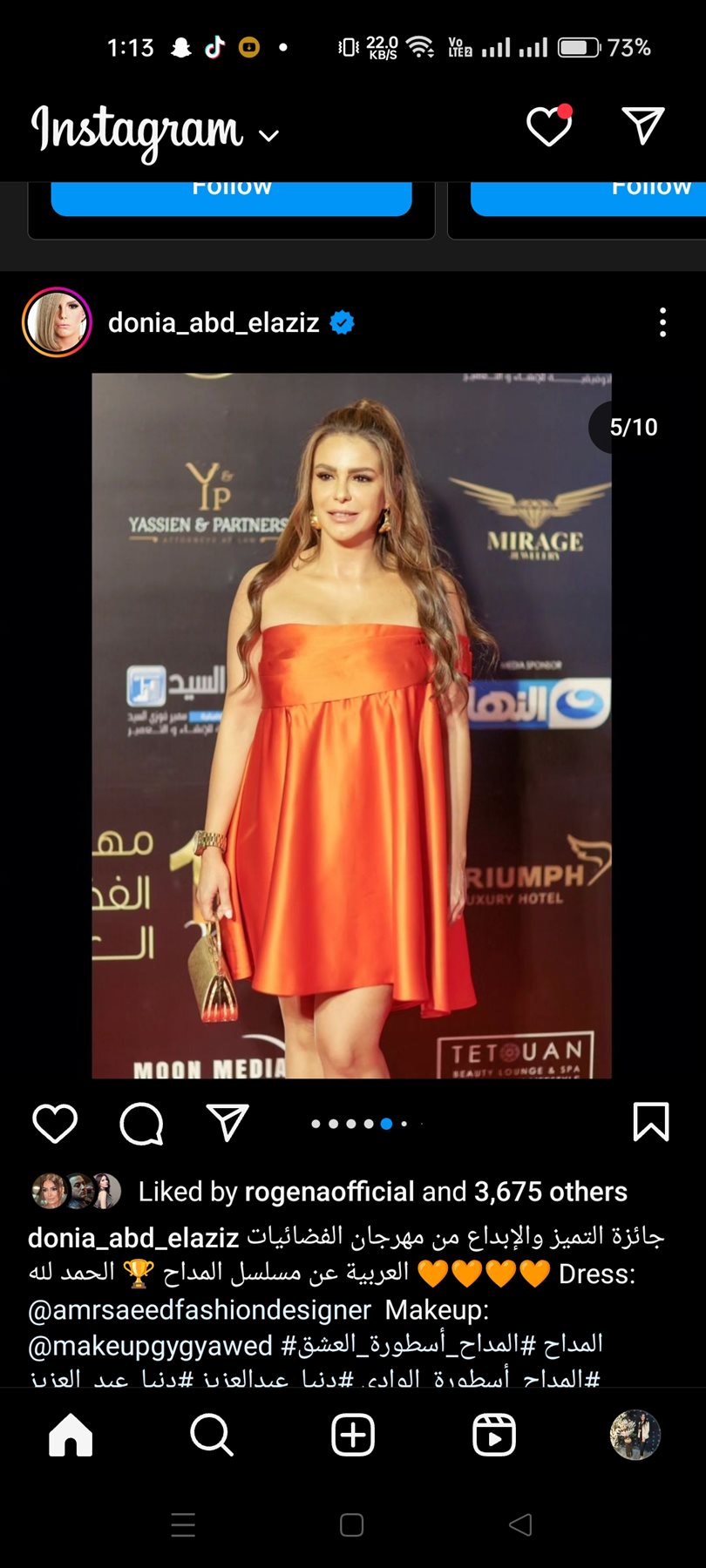Open the @amrsaeedfashiondesigner mention
The width and height of the screenshot is (706, 1568).
[200, 1310]
